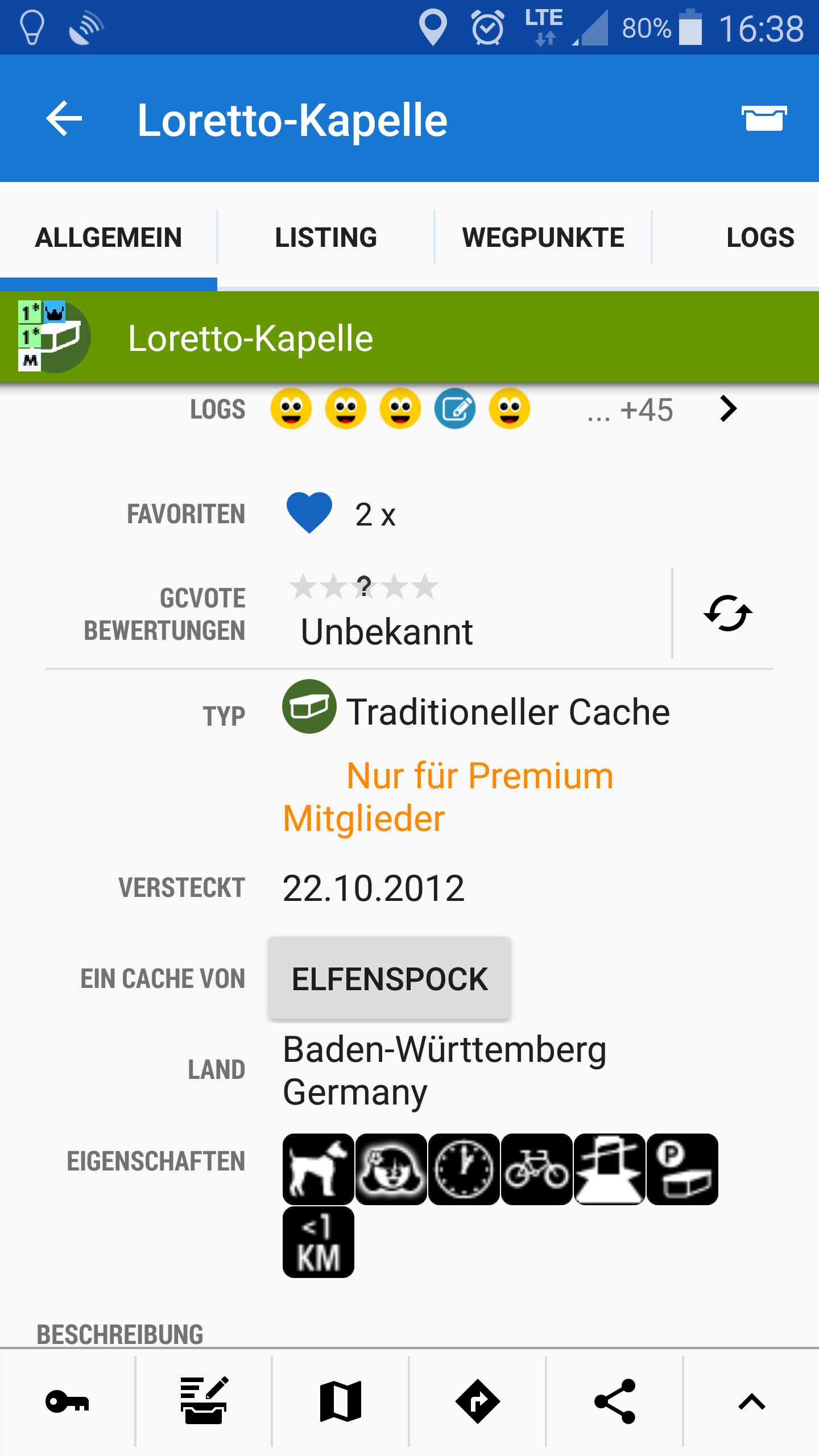Expand the logs list chevron

[x=728, y=409]
